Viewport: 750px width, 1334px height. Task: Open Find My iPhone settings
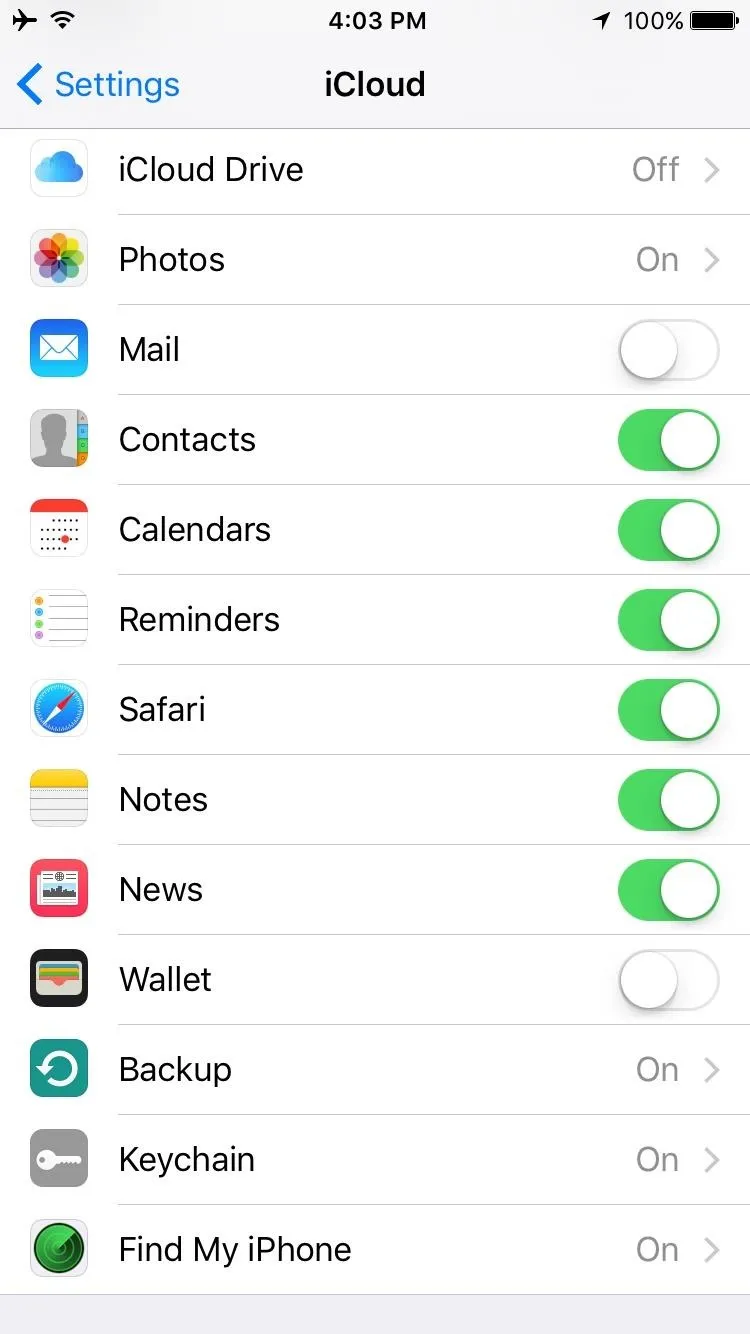[375, 1250]
